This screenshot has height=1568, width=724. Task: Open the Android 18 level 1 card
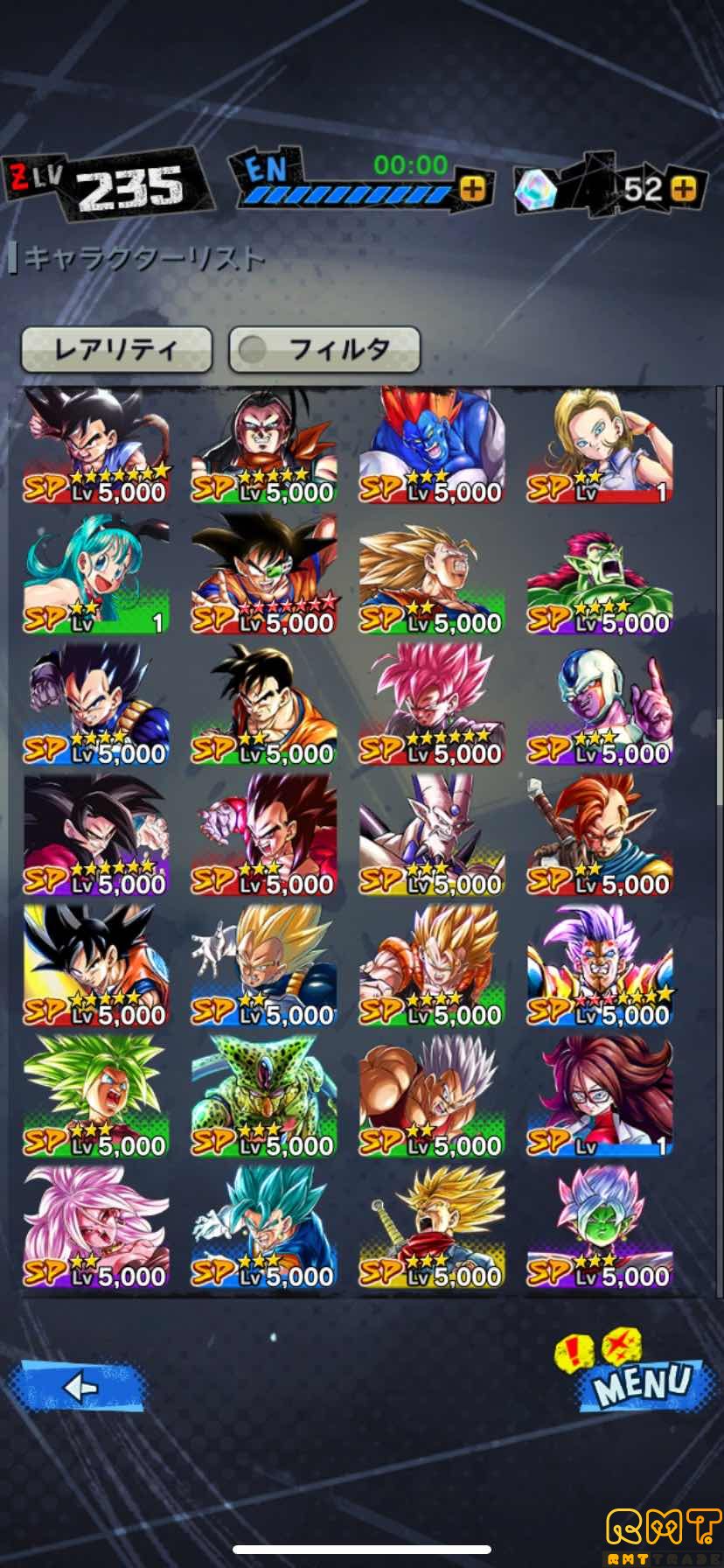click(x=600, y=446)
